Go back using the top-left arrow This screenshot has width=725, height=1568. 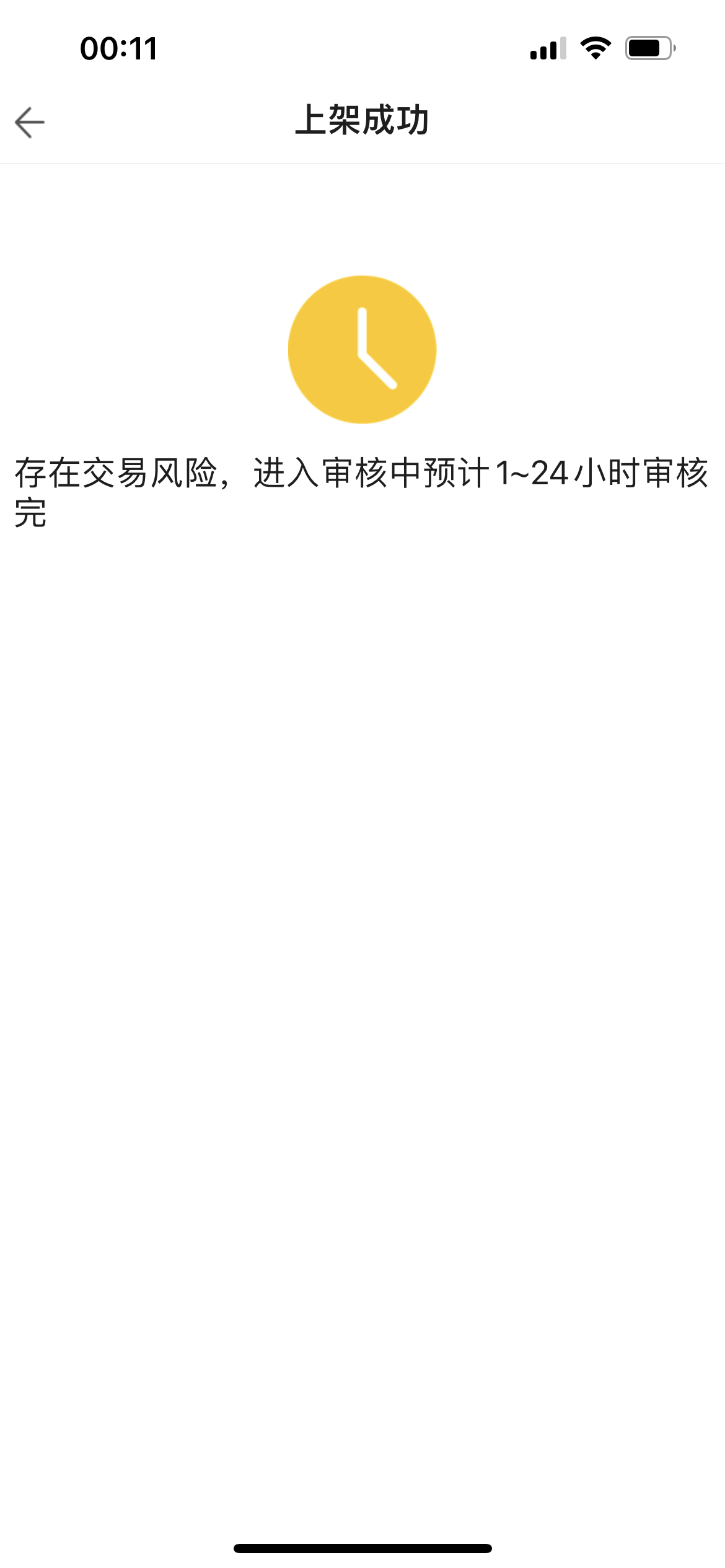pos(30,122)
